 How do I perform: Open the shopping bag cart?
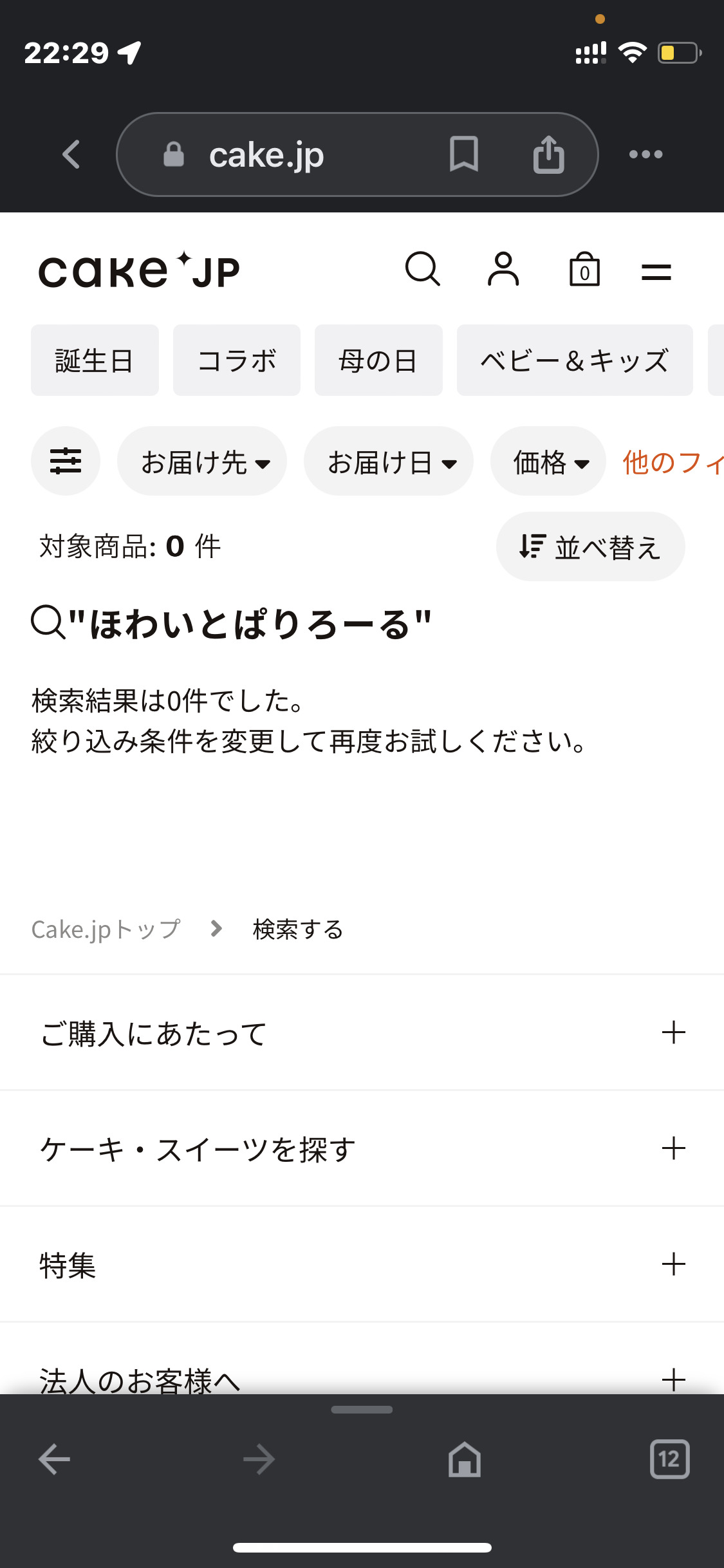(584, 268)
